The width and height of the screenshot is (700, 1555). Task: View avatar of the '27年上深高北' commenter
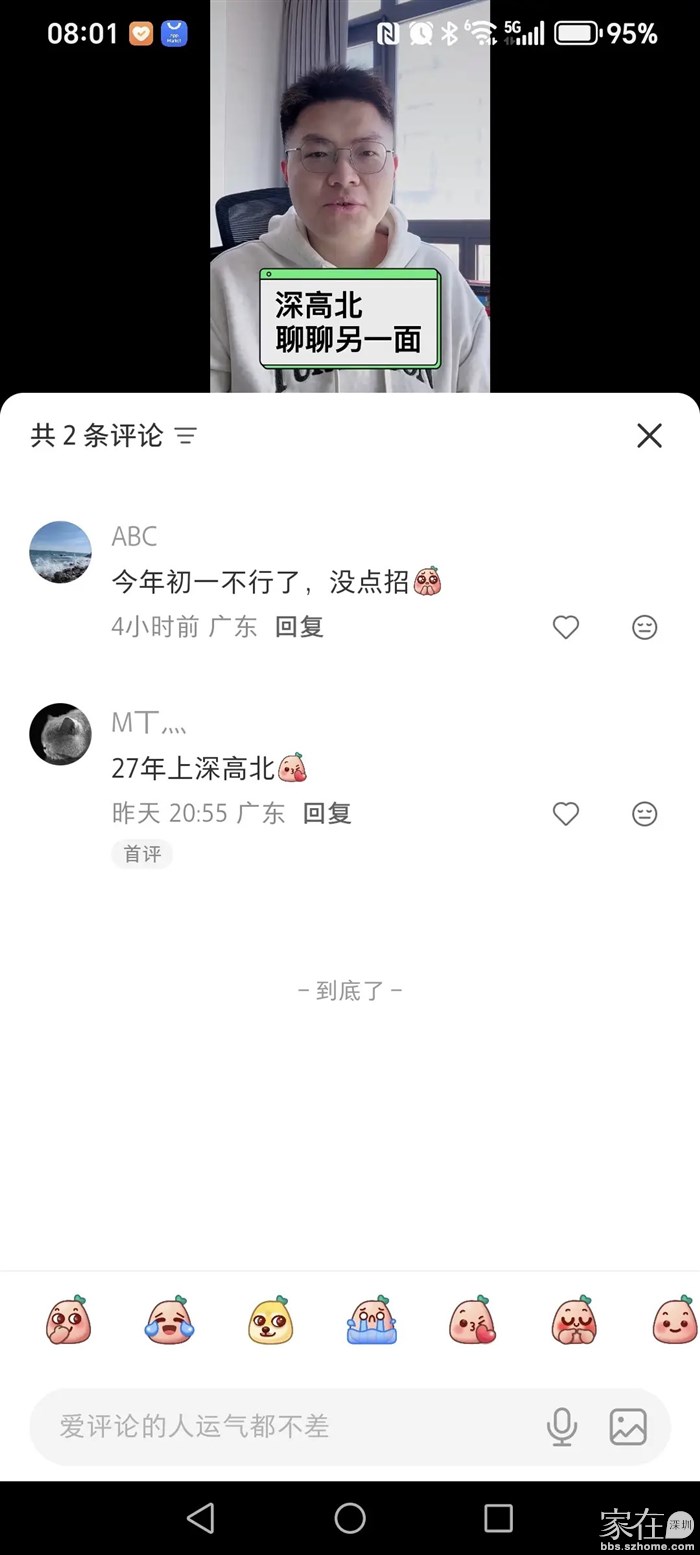[60, 734]
